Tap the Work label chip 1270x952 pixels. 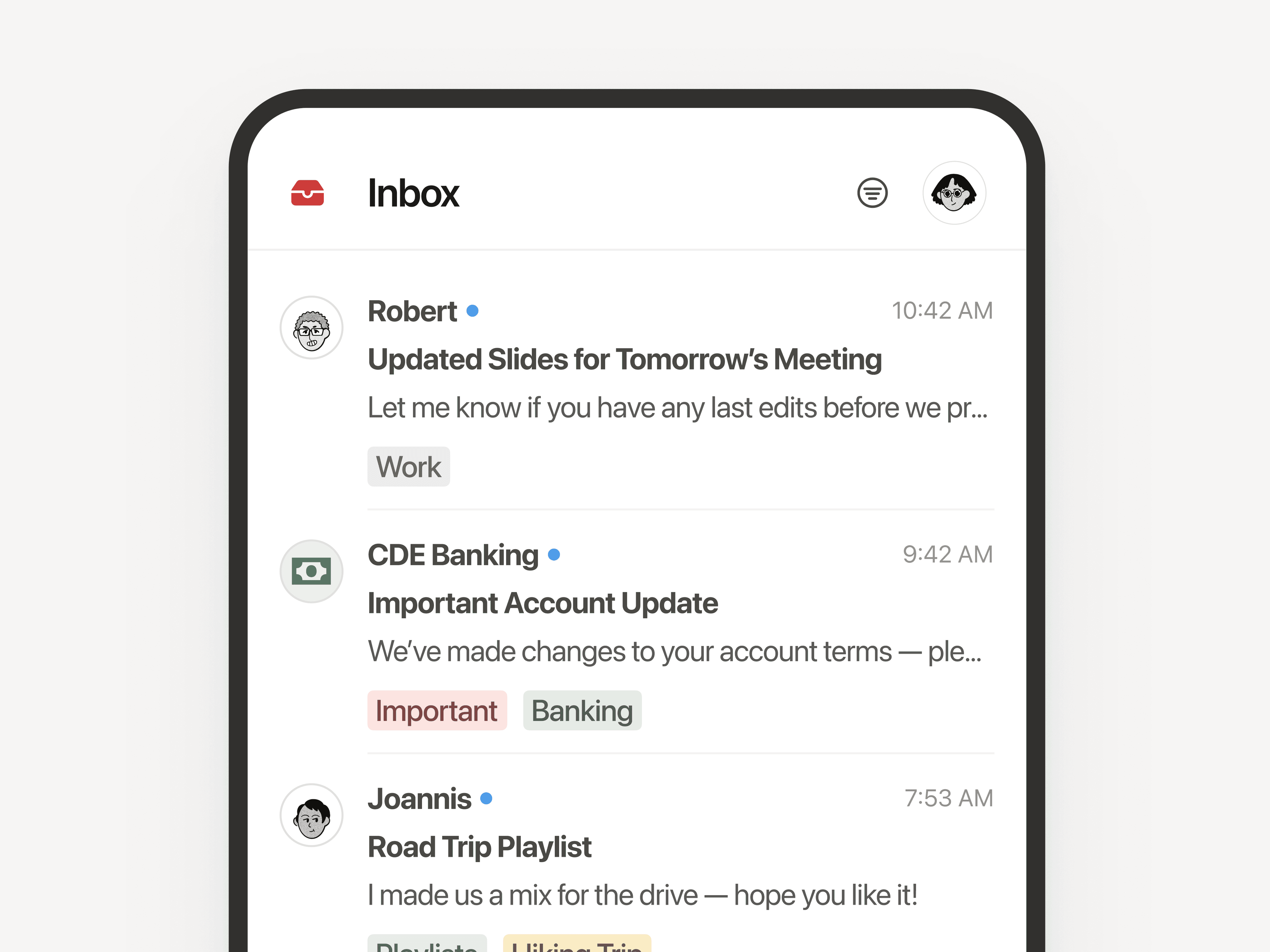pyautogui.click(x=408, y=466)
